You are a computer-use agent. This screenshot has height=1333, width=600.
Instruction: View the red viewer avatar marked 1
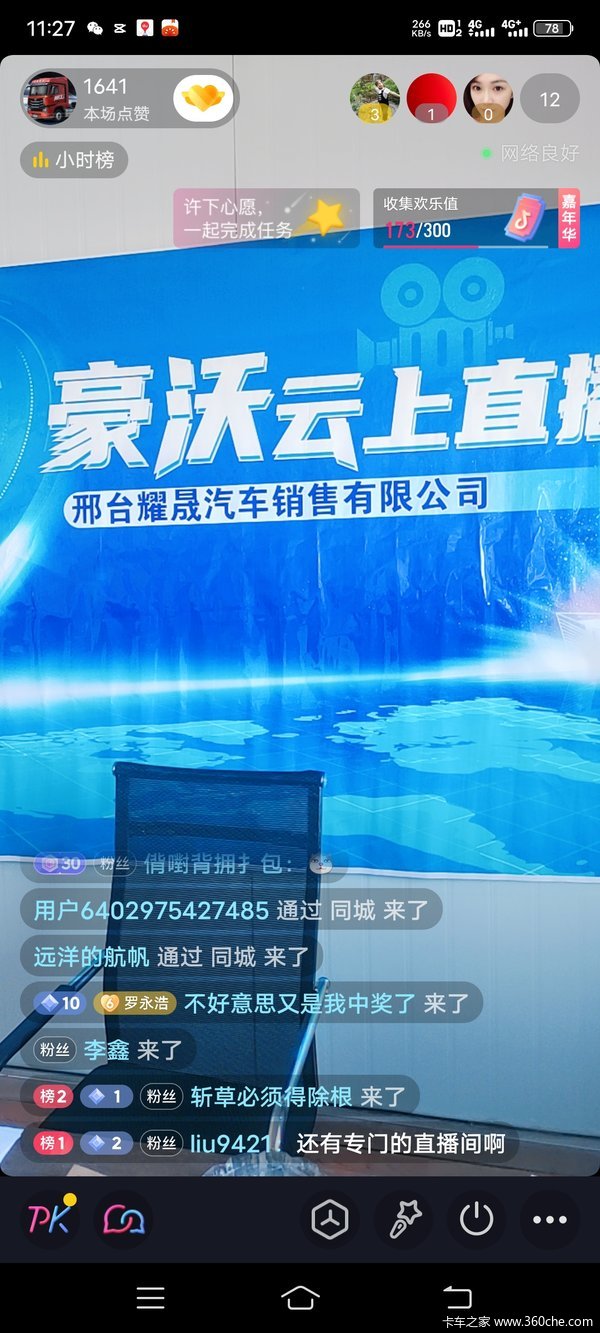click(x=431, y=98)
